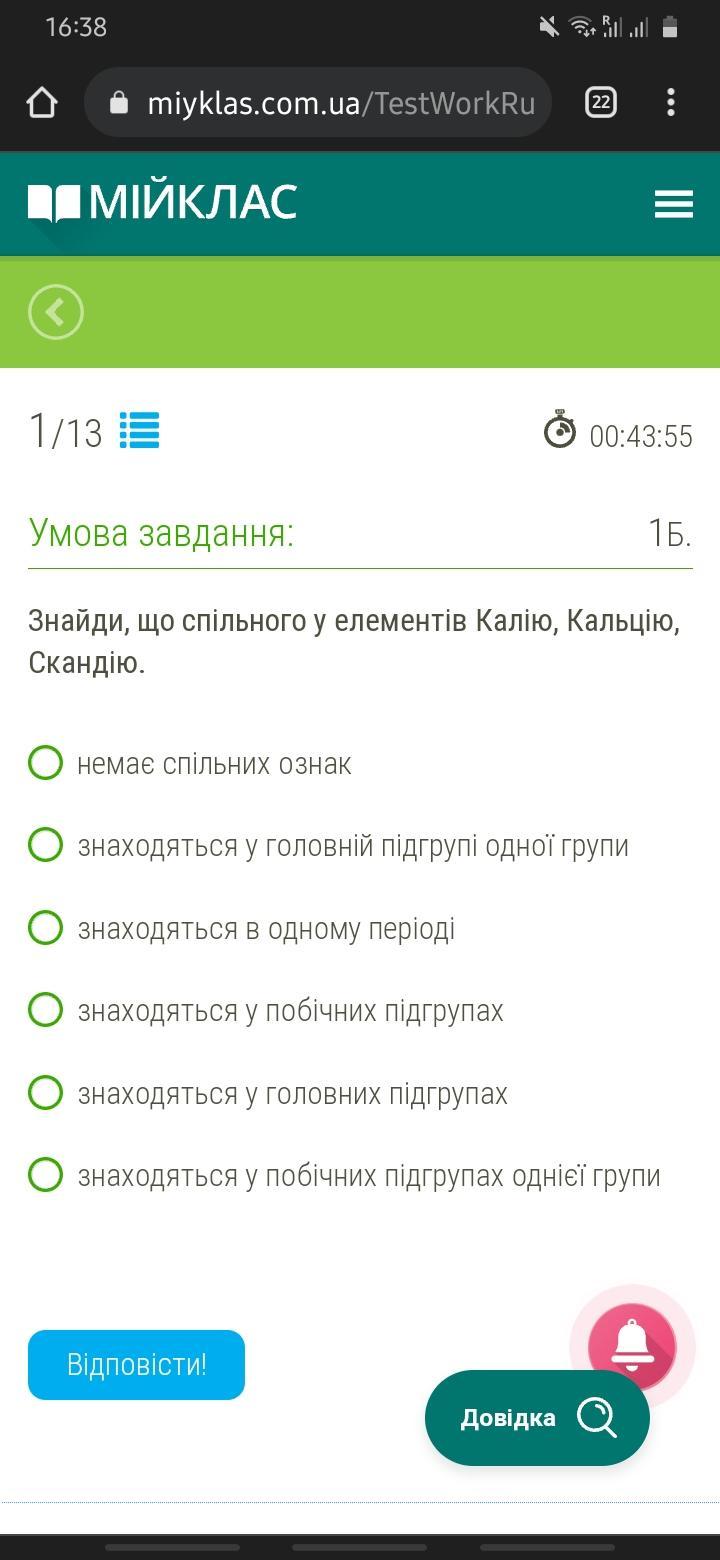The image size is (720, 1560).
Task: Tap the browser home icon
Action: click(42, 102)
